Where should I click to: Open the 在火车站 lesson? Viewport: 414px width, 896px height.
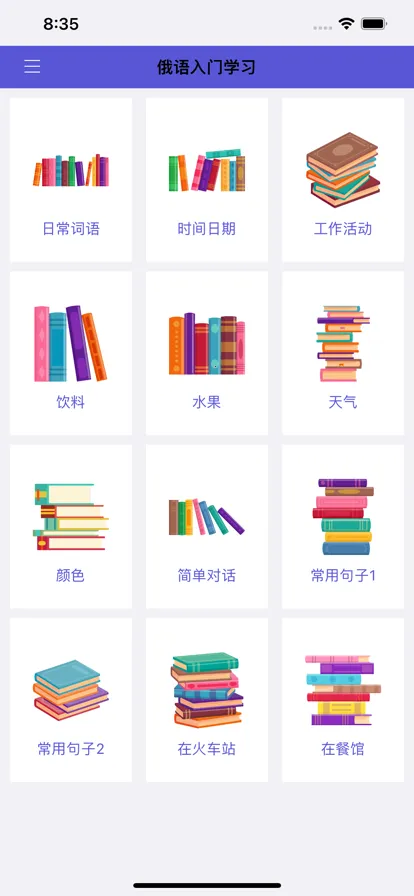[207, 700]
